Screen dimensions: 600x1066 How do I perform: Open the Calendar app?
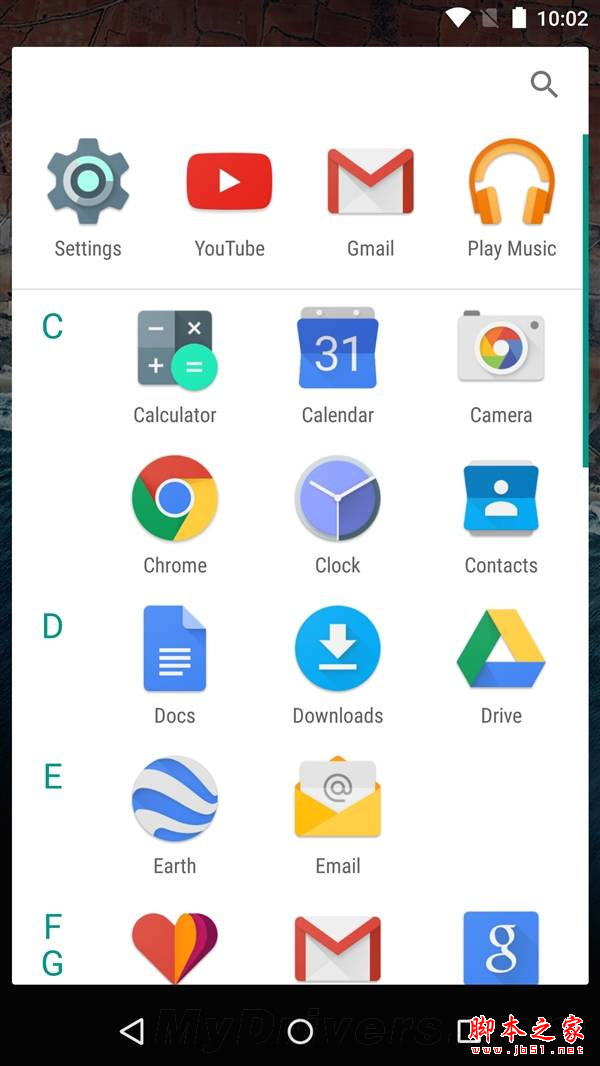tap(338, 349)
